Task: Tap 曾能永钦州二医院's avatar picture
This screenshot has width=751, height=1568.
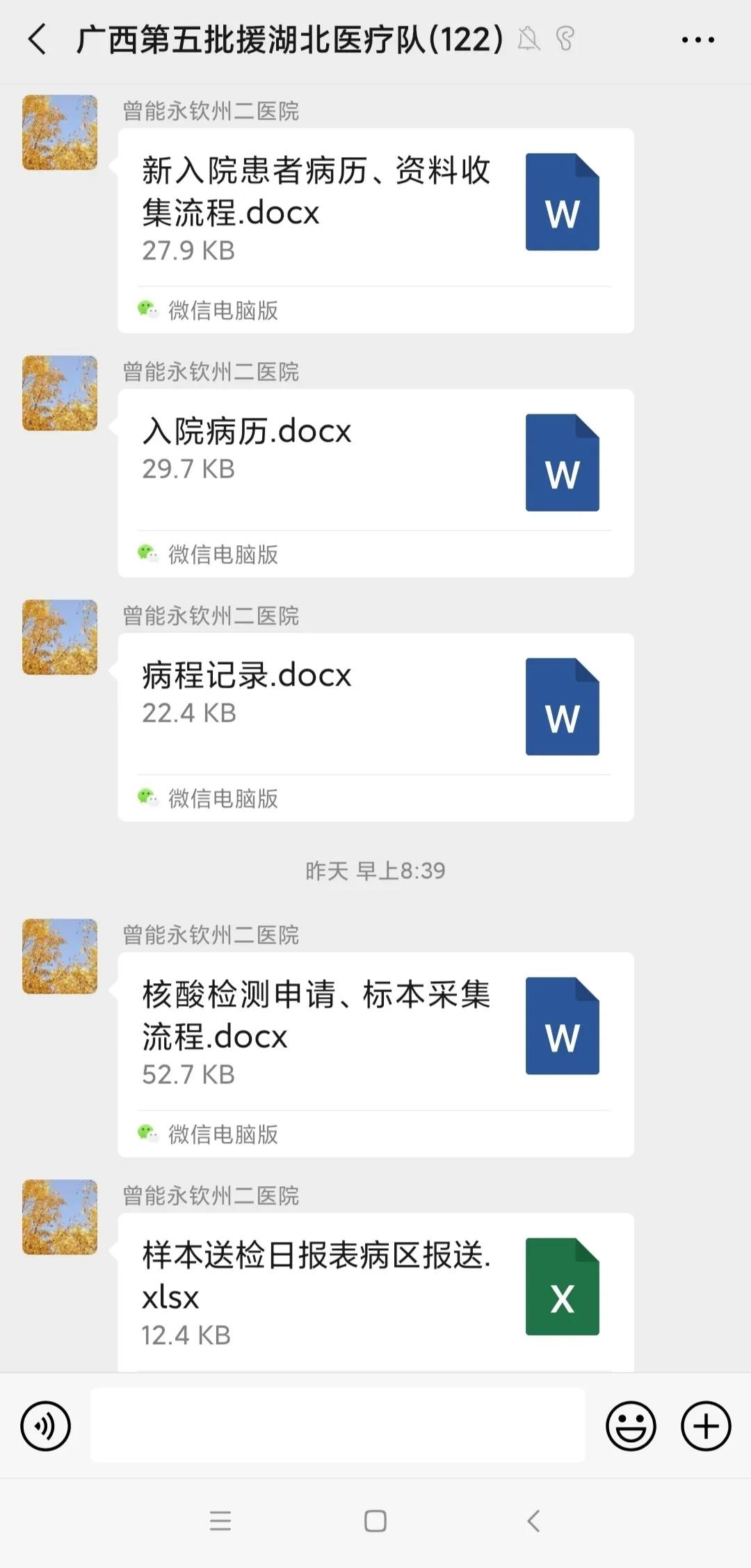Action: pos(58,131)
